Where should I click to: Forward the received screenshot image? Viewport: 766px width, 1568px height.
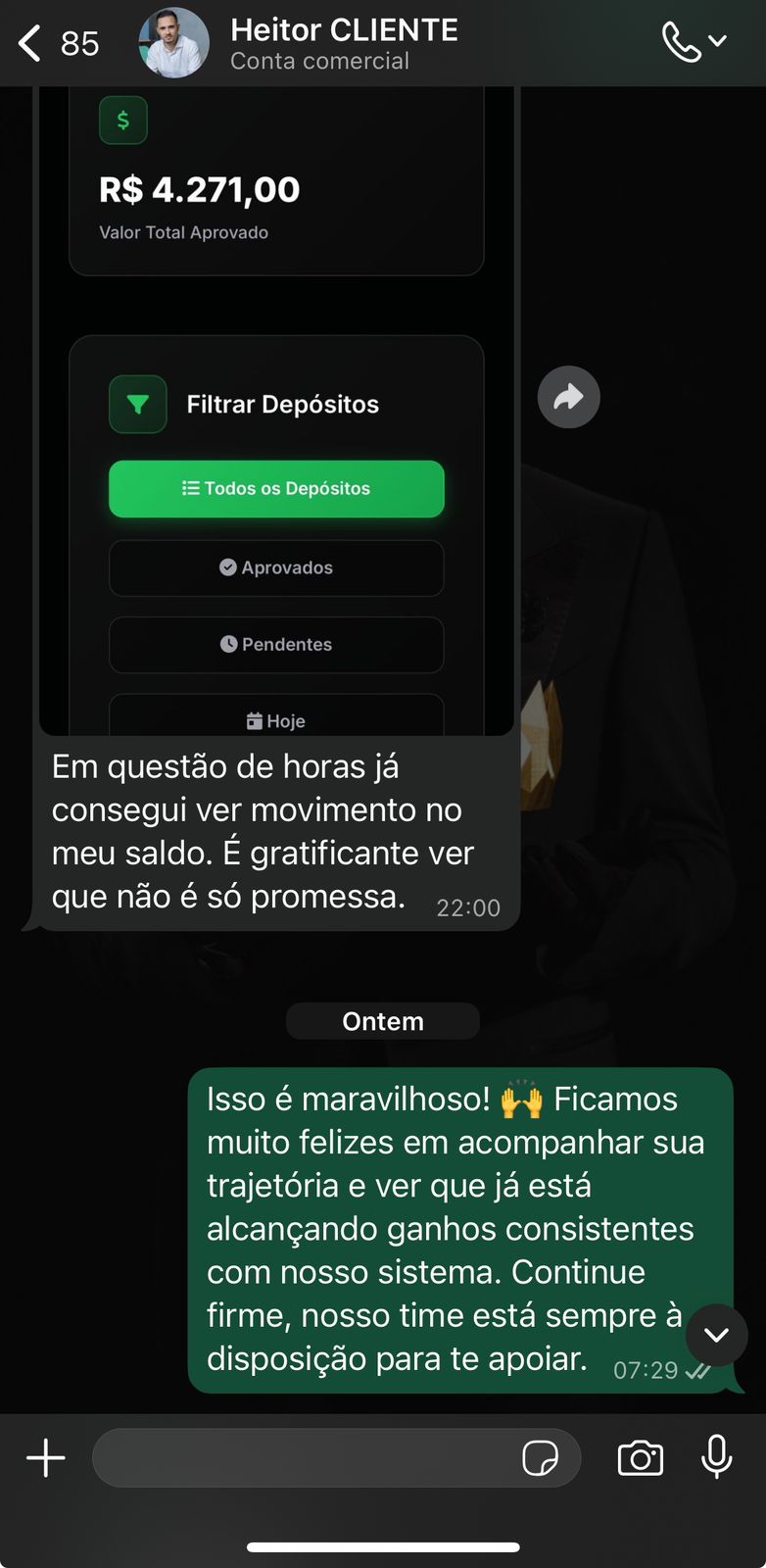click(x=568, y=397)
